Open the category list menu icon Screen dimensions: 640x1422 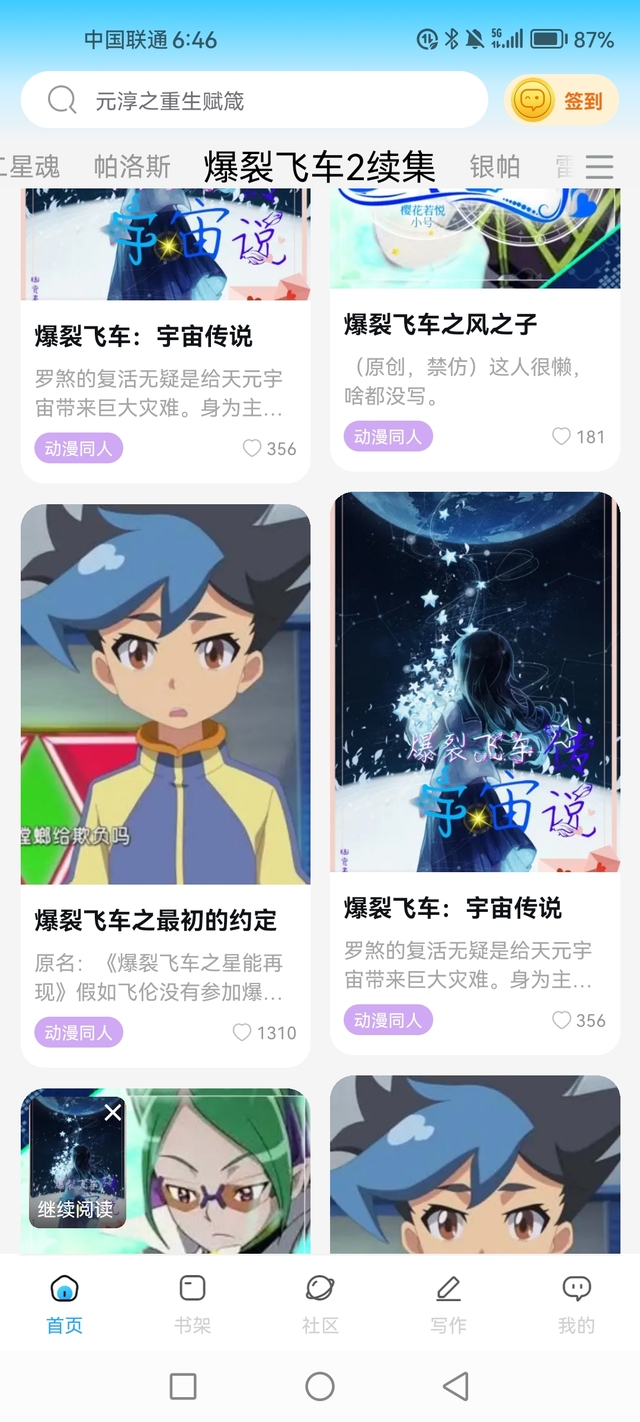click(599, 166)
